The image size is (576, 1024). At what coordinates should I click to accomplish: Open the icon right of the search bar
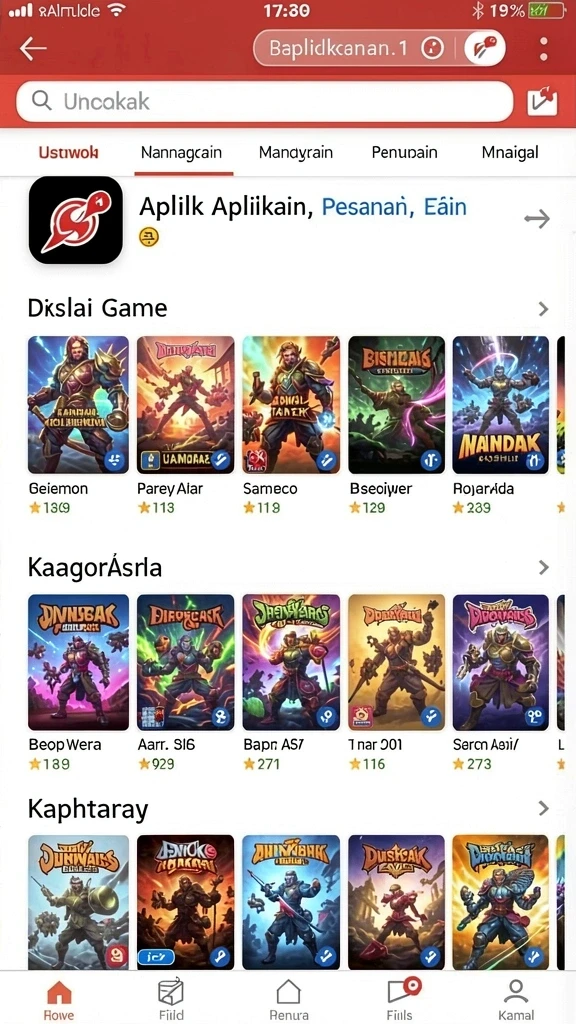click(542, 101)
